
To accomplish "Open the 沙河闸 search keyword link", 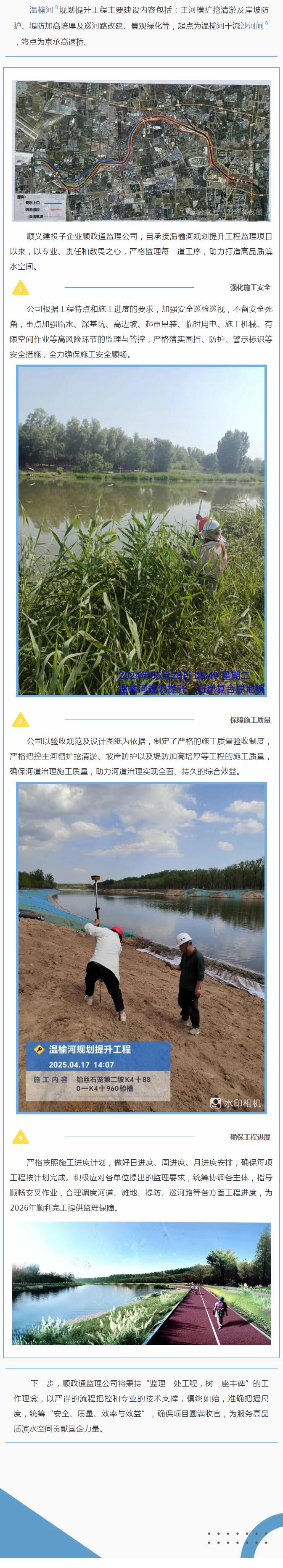I will (252, 26).
